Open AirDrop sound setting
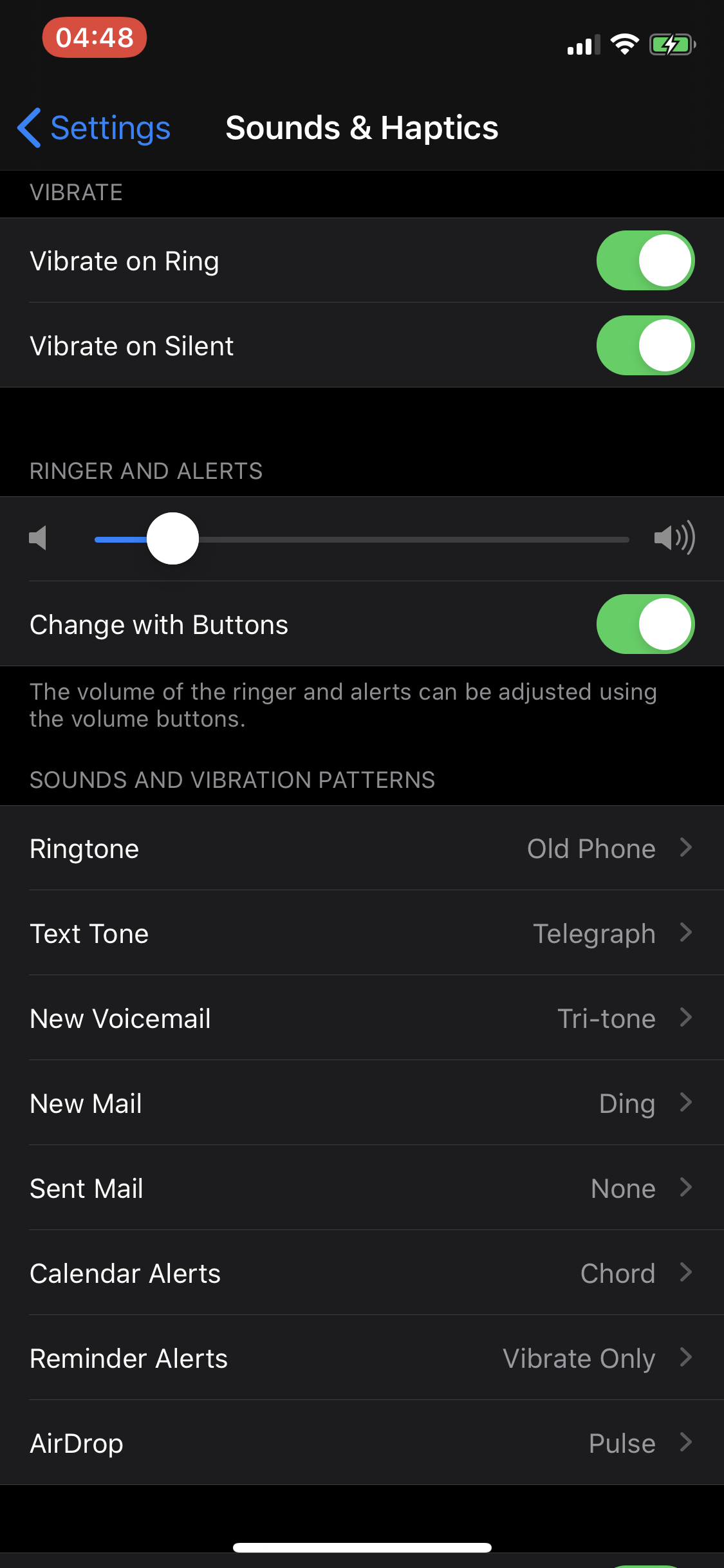Viewport: 724px width, 1568px height. point(362,1443)
